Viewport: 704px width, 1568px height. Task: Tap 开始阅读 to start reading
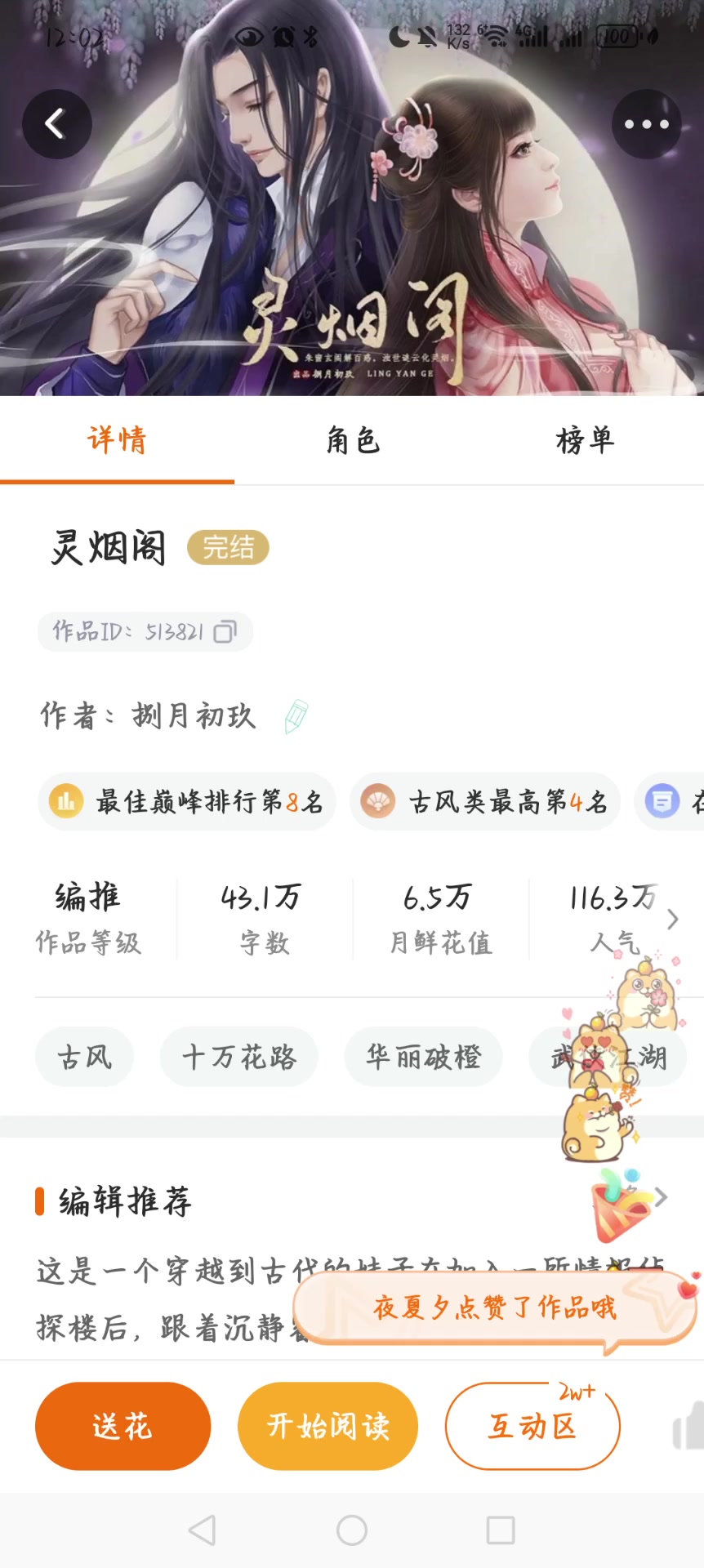(x=327, y=1426)
